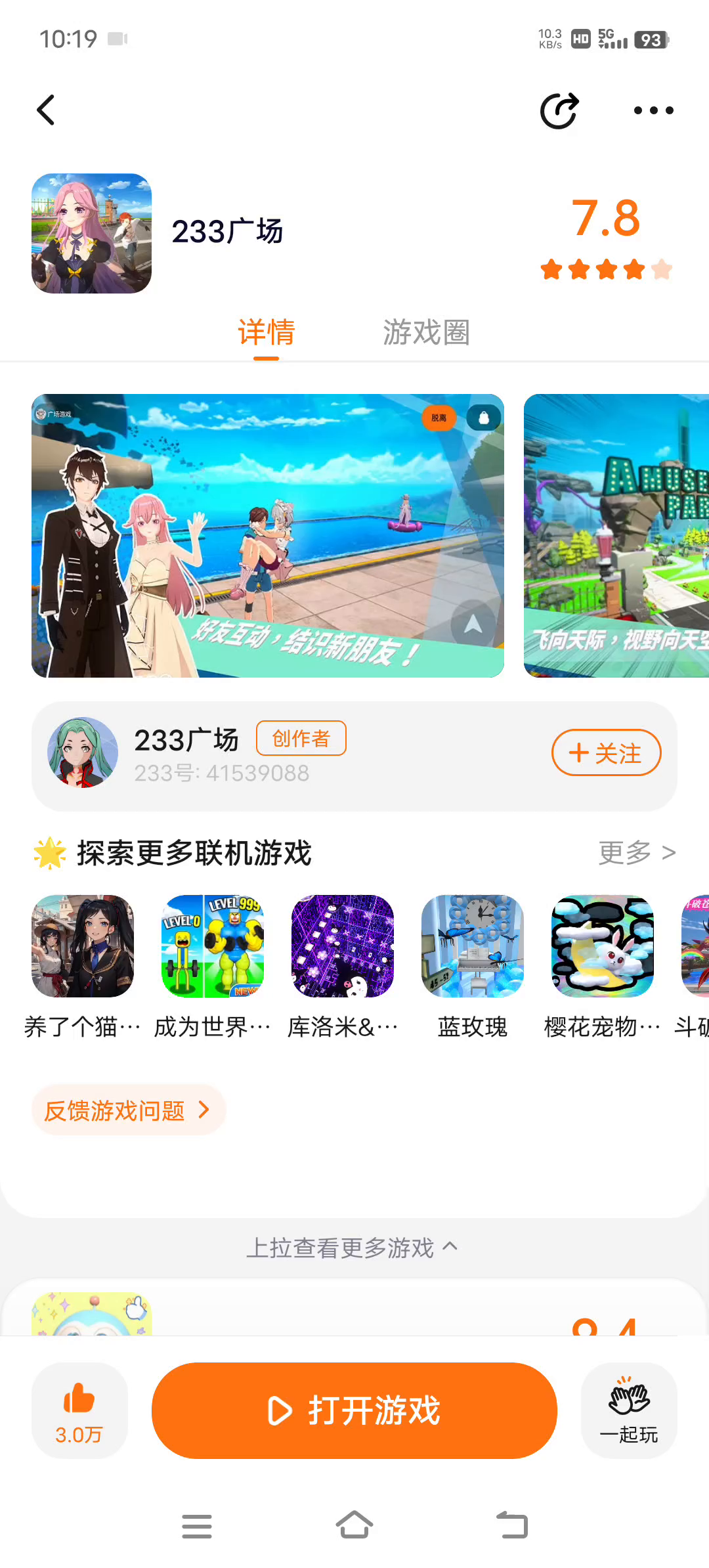Switch to the 游戏圈 tab
709x1568 pixels.
click(426, 332)
